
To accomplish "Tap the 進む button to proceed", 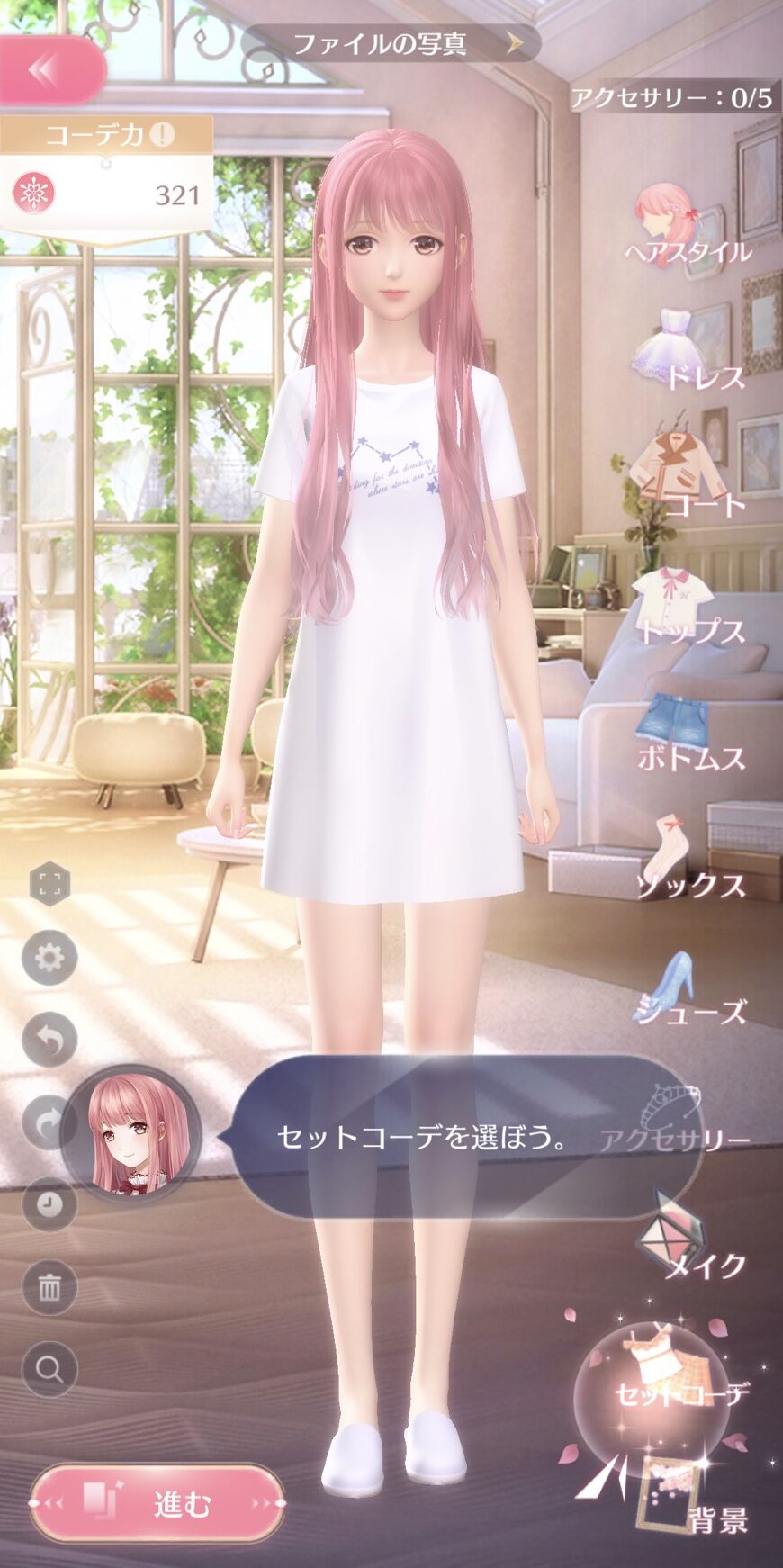I will click(x=157, y=1503).
